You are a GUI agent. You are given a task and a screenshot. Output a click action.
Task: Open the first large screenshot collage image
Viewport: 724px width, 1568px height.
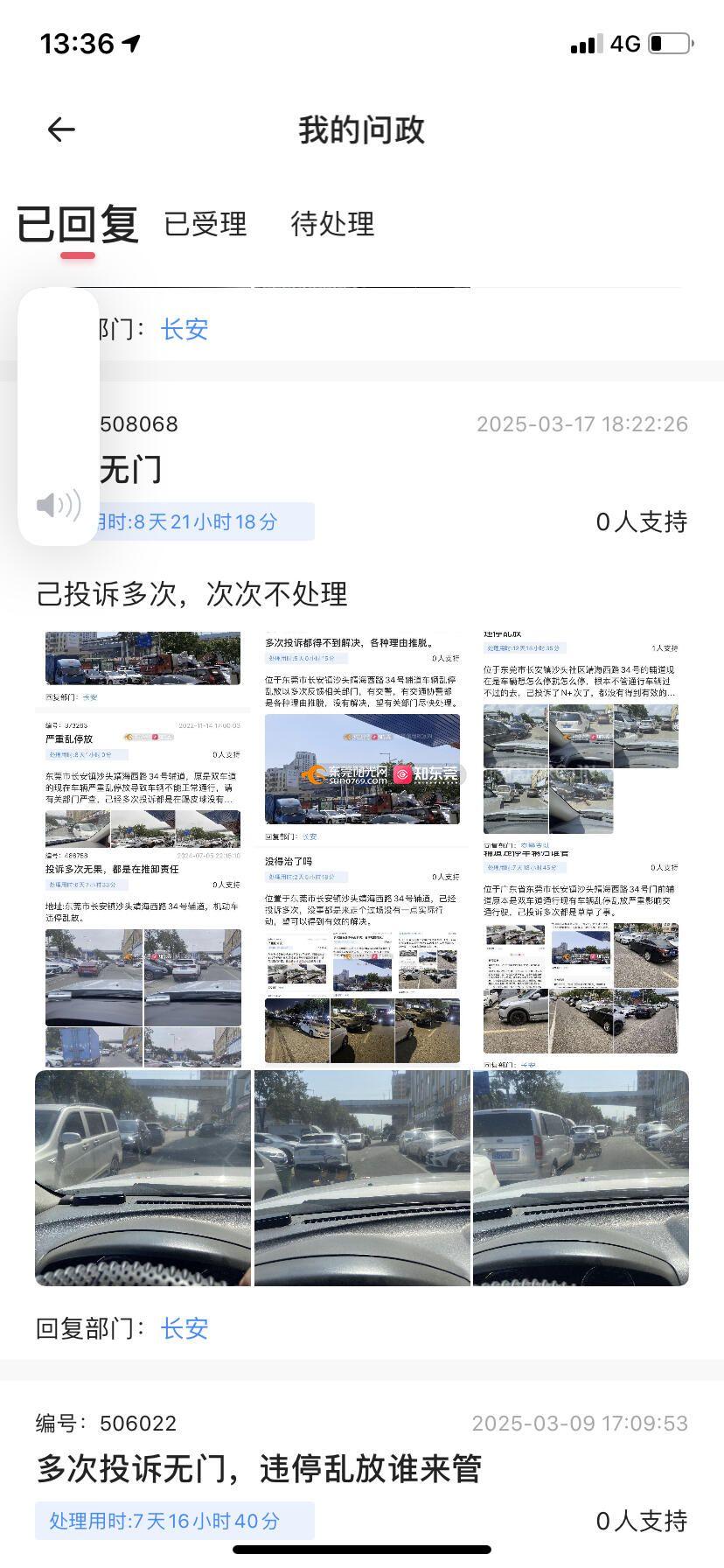coord(143,849)
